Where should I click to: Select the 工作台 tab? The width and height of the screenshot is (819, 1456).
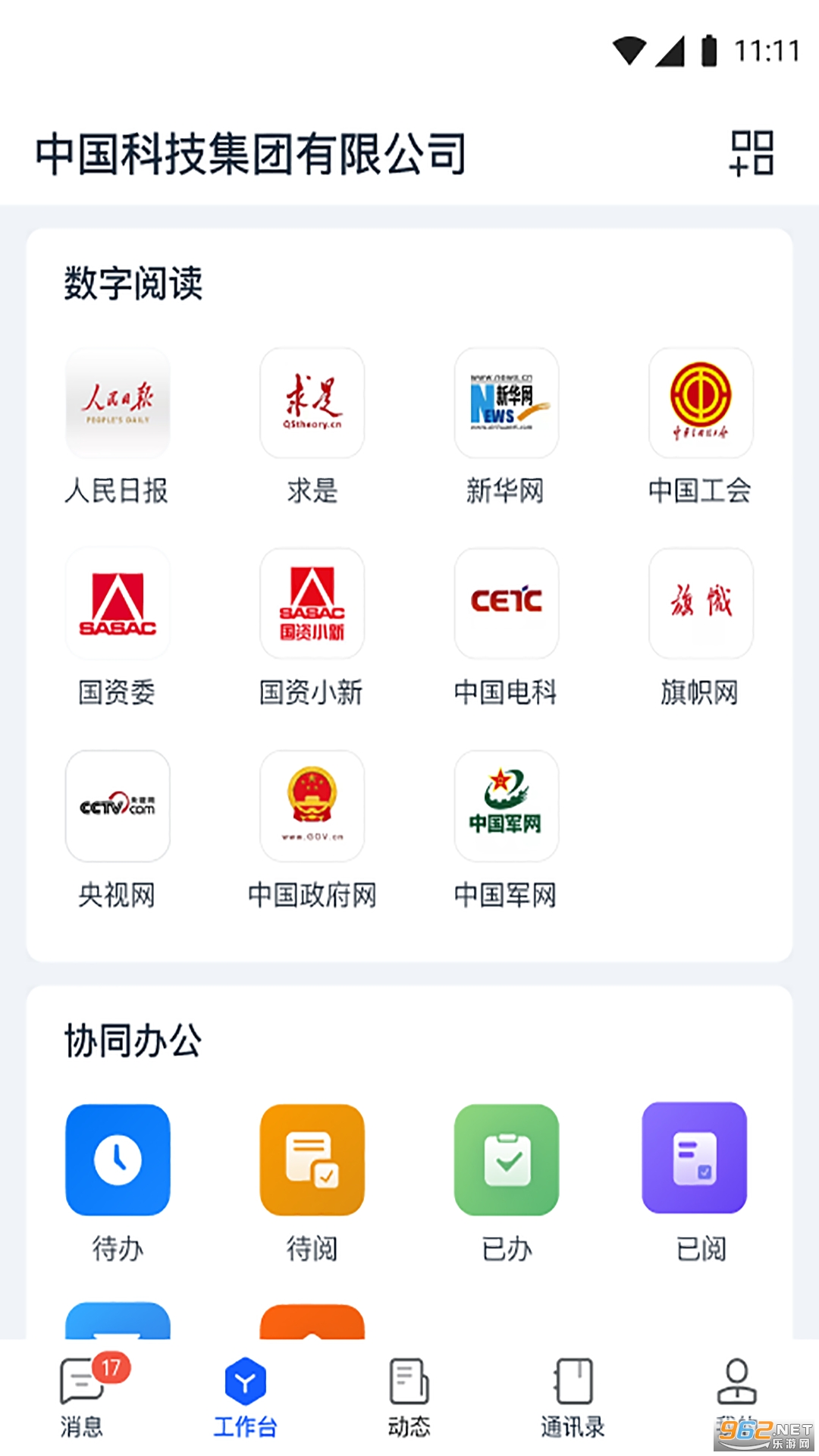245,1397
